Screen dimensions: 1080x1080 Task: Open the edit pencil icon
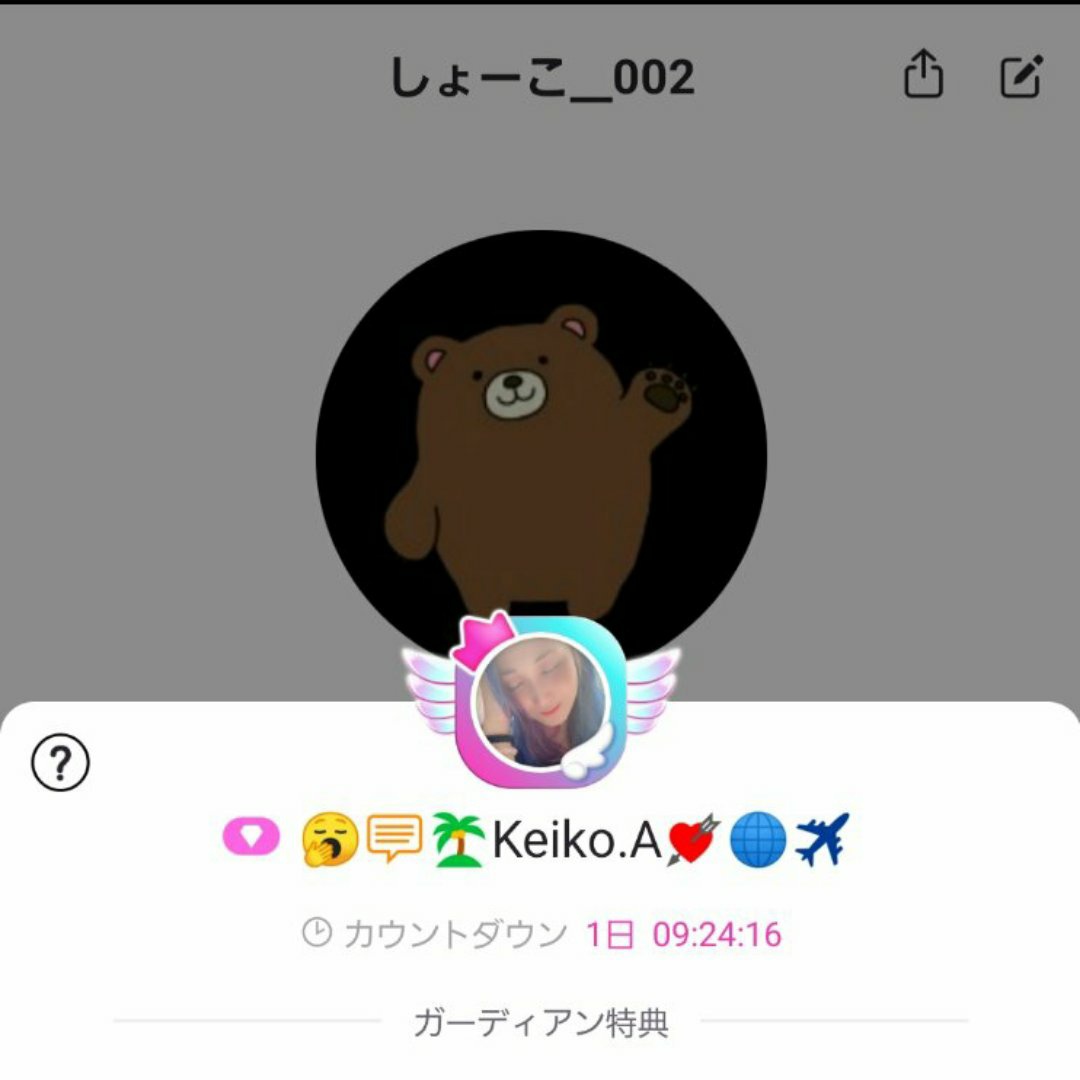click(x=1021, y=76)
